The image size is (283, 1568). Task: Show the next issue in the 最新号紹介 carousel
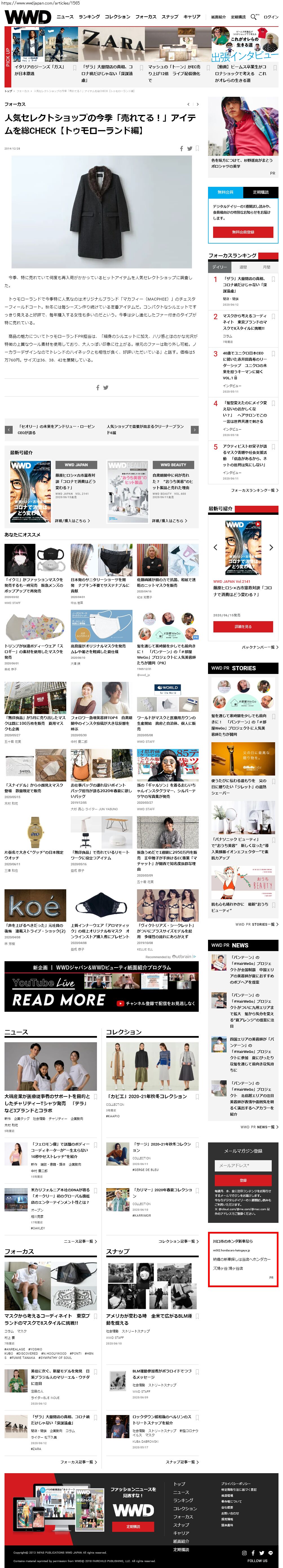271,547
